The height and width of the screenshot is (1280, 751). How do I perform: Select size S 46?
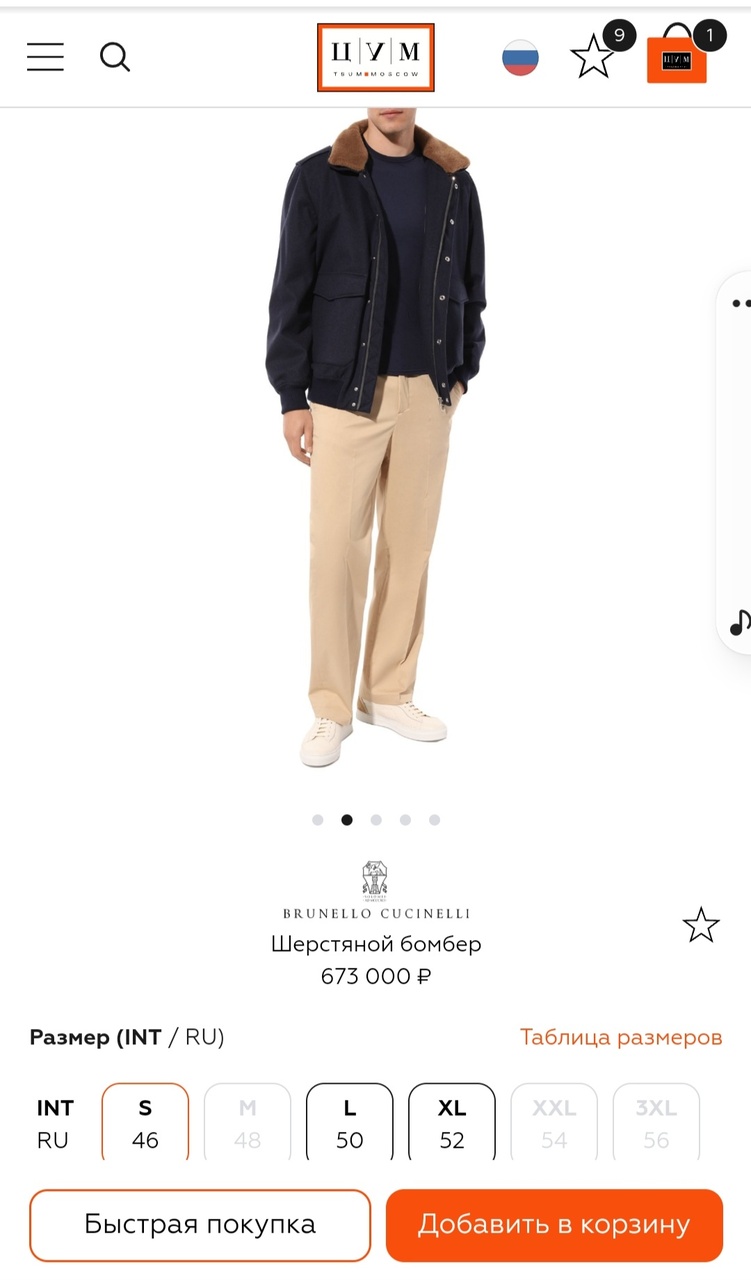[145, 1122]
